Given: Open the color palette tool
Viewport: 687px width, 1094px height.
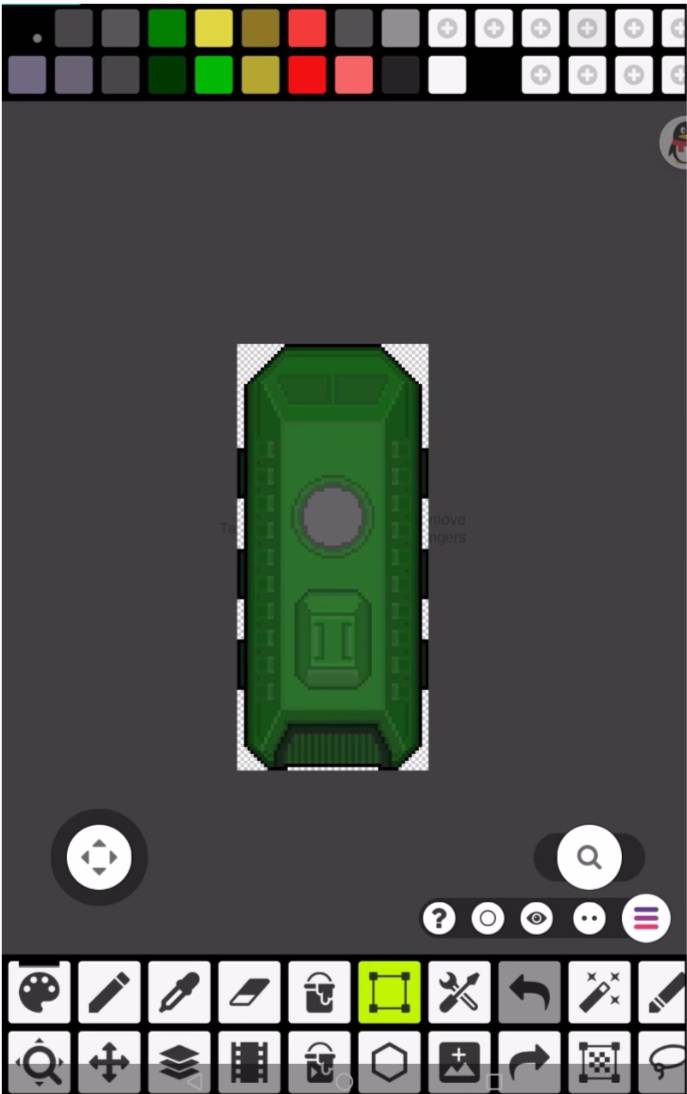Looking at the screenshot, I should tap(39, 992).
